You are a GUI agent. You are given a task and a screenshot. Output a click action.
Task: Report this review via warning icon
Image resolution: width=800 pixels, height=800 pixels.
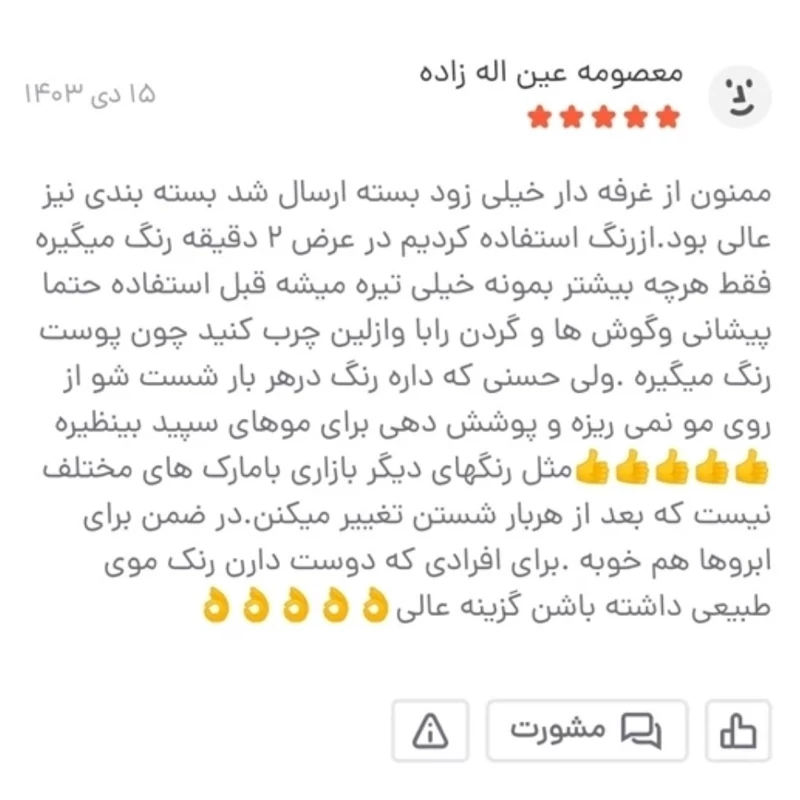click(431, 732)
